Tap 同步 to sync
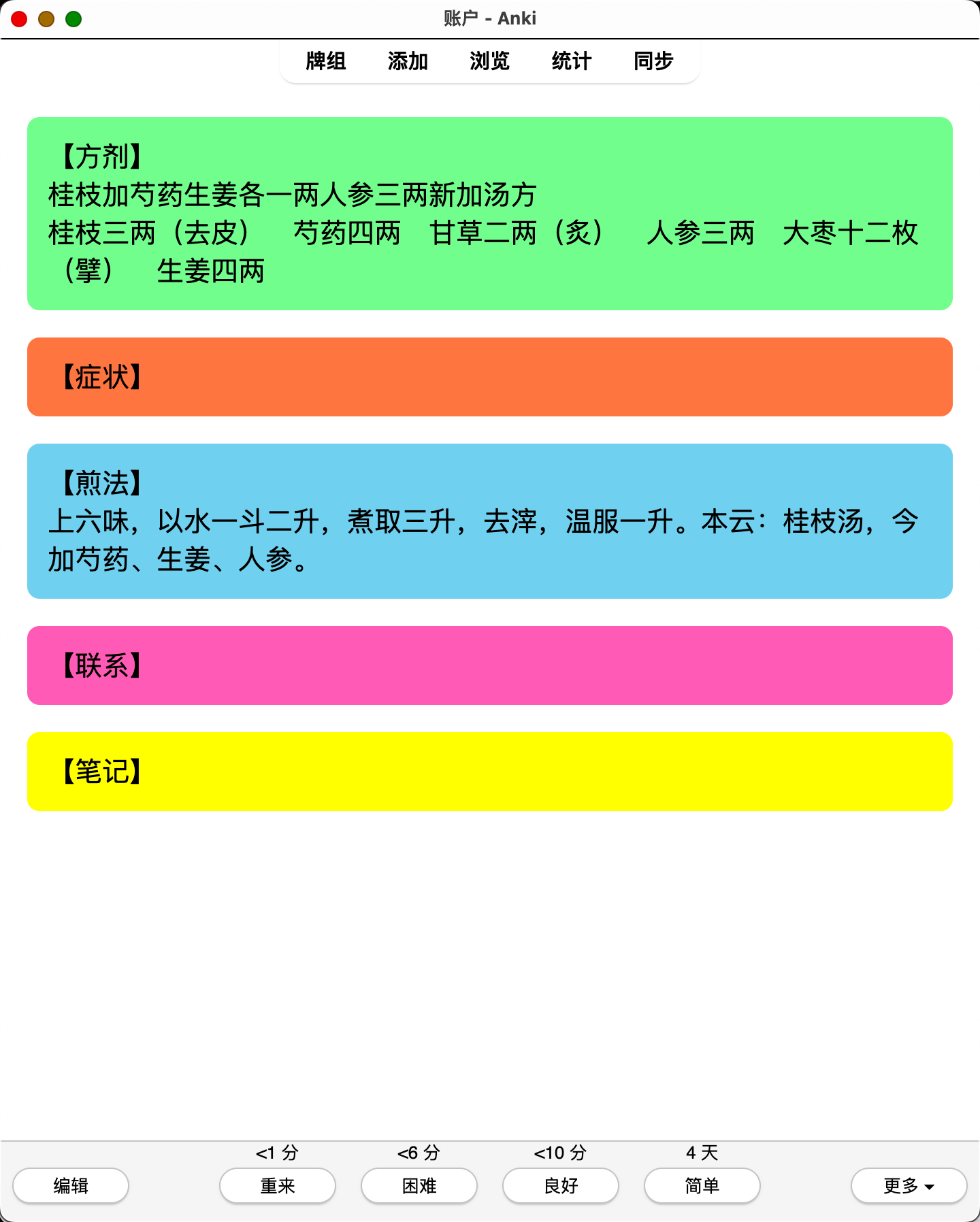Image resolution: width=980 pixels, height=1222 pixels. point(653,61)
